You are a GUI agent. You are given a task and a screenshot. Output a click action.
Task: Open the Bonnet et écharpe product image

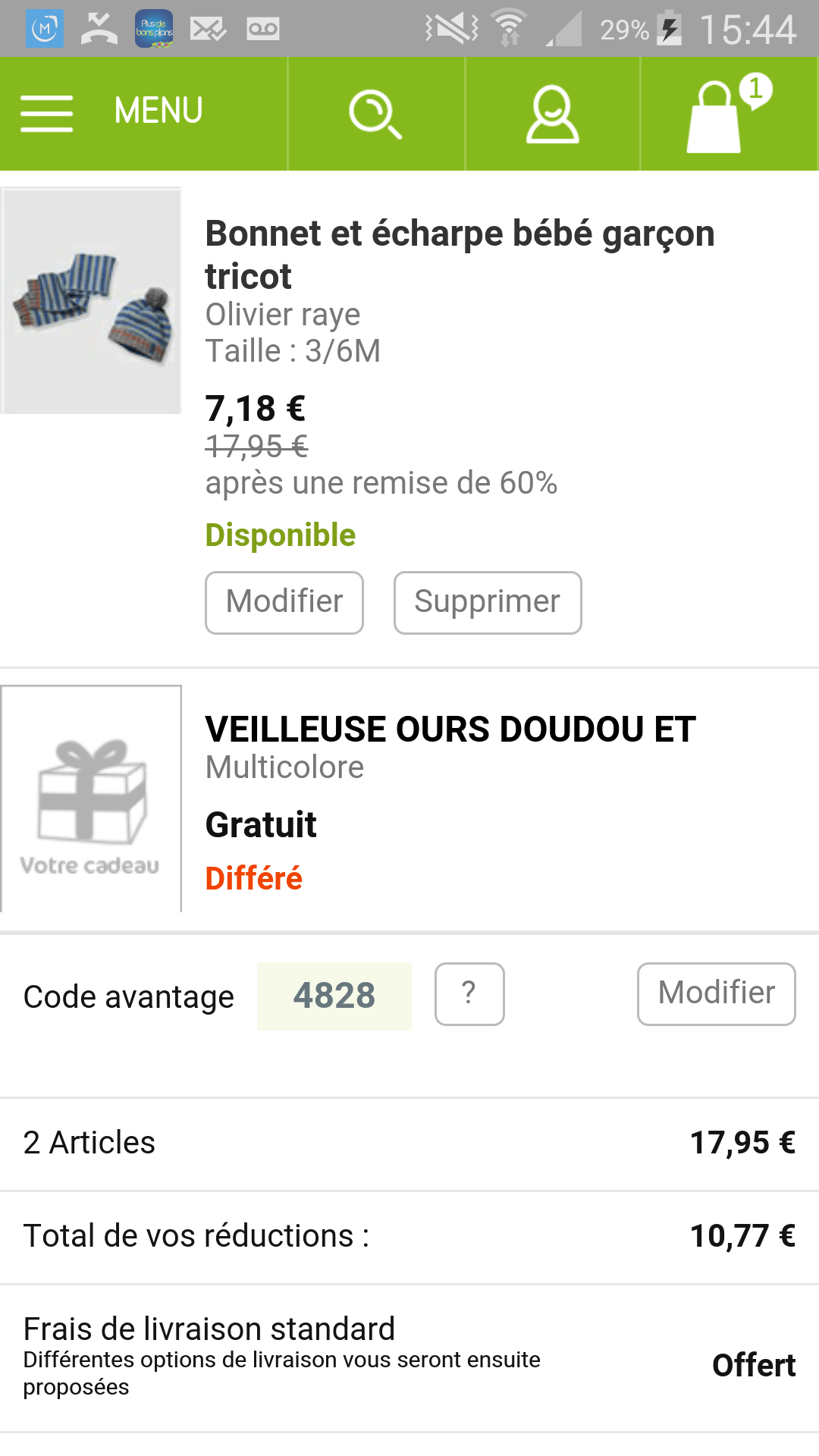click(x=92, y=301)
